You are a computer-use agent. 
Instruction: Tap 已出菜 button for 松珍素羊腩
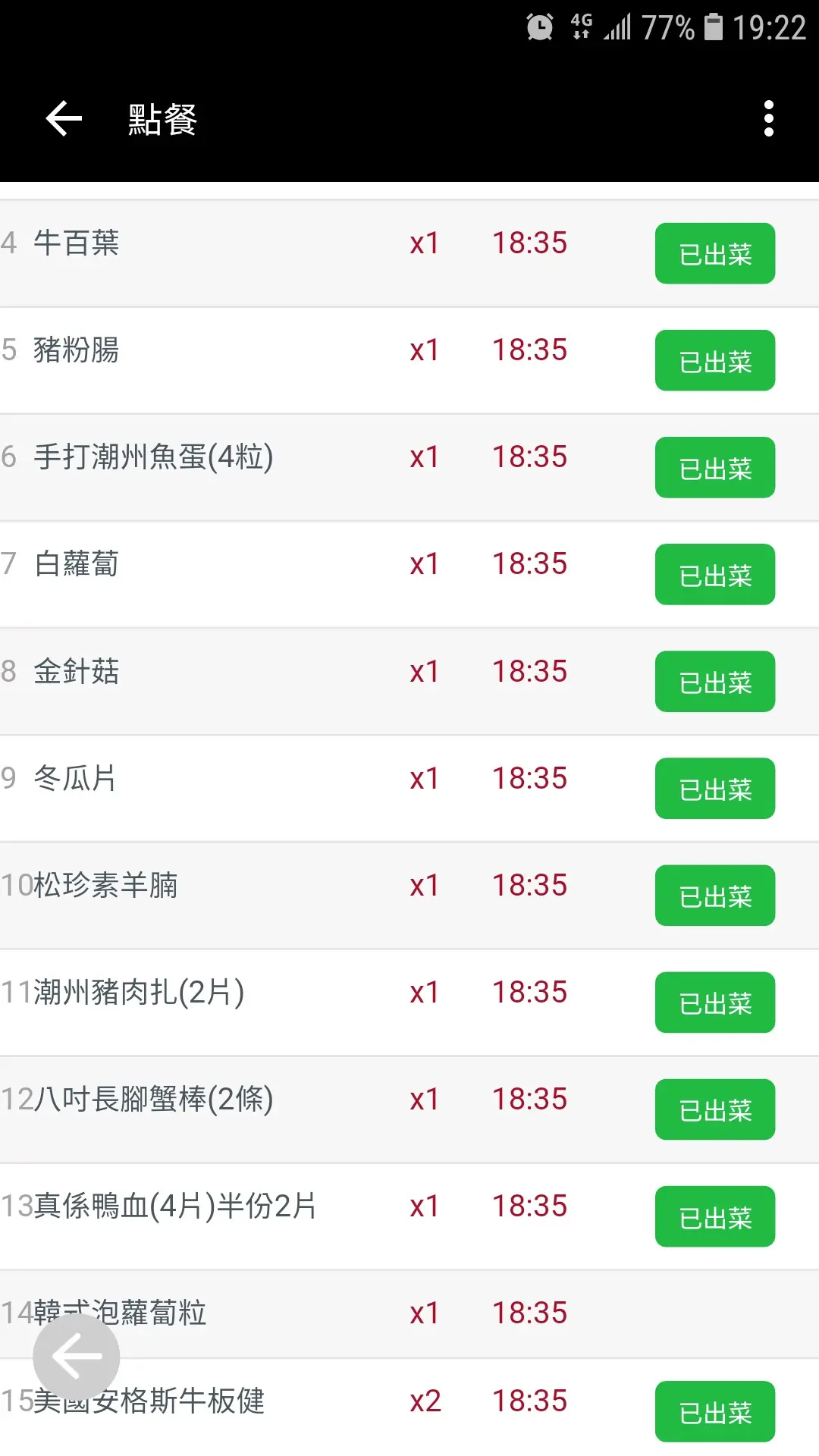tap(714, 895)
